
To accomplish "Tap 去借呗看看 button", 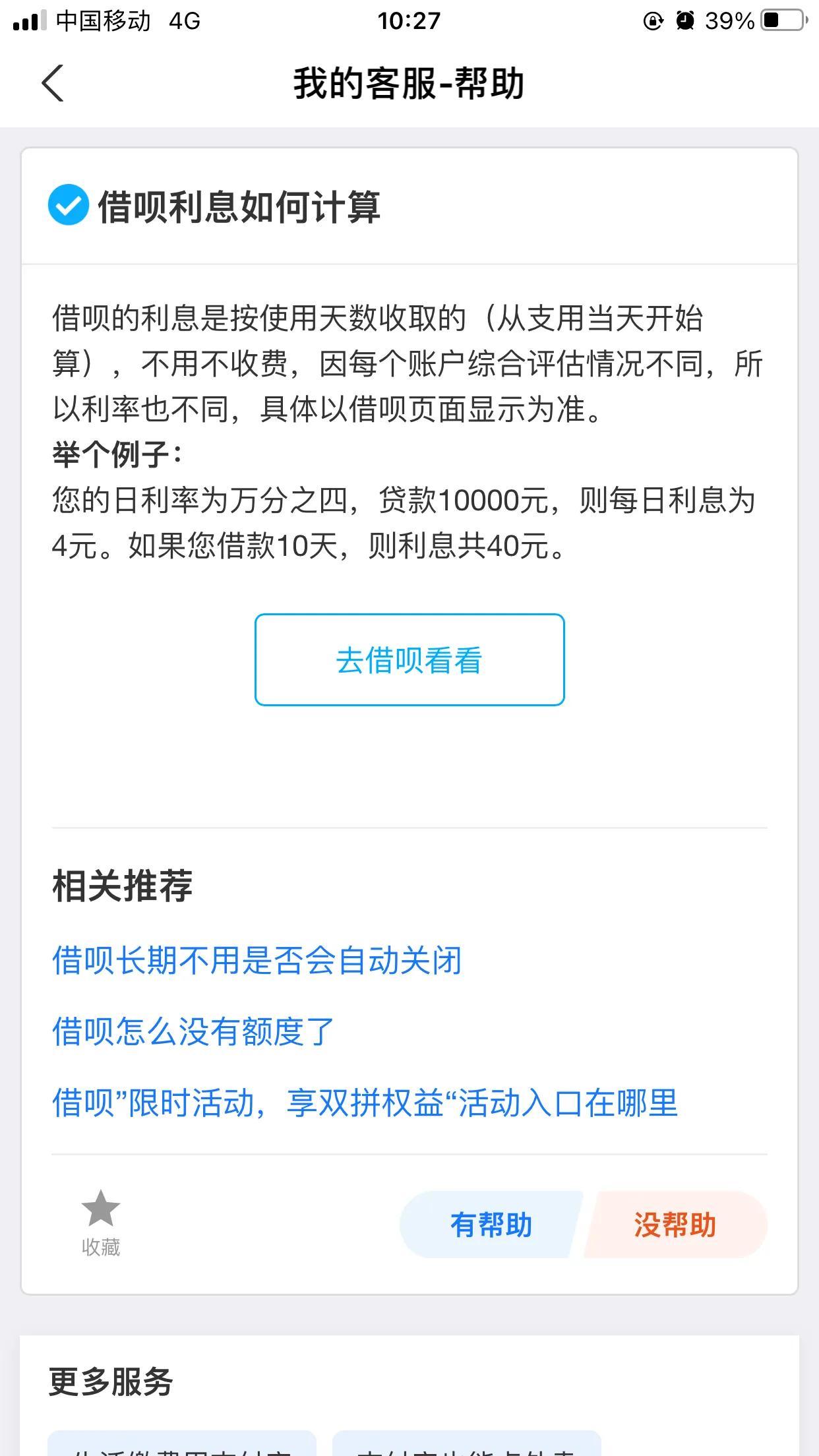I will click(x=409, y=659).
